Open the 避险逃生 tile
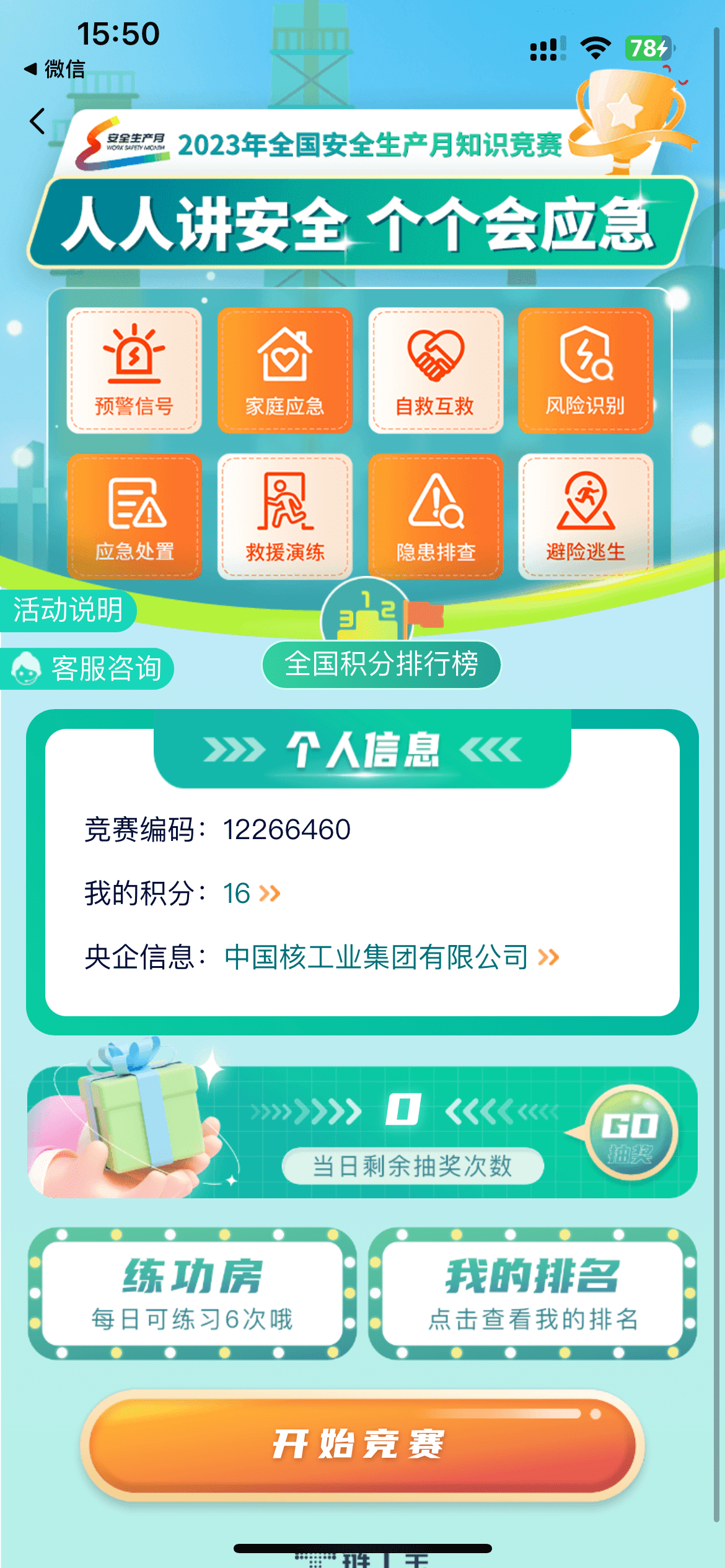 pyautogui.click(x=586, y=516)
